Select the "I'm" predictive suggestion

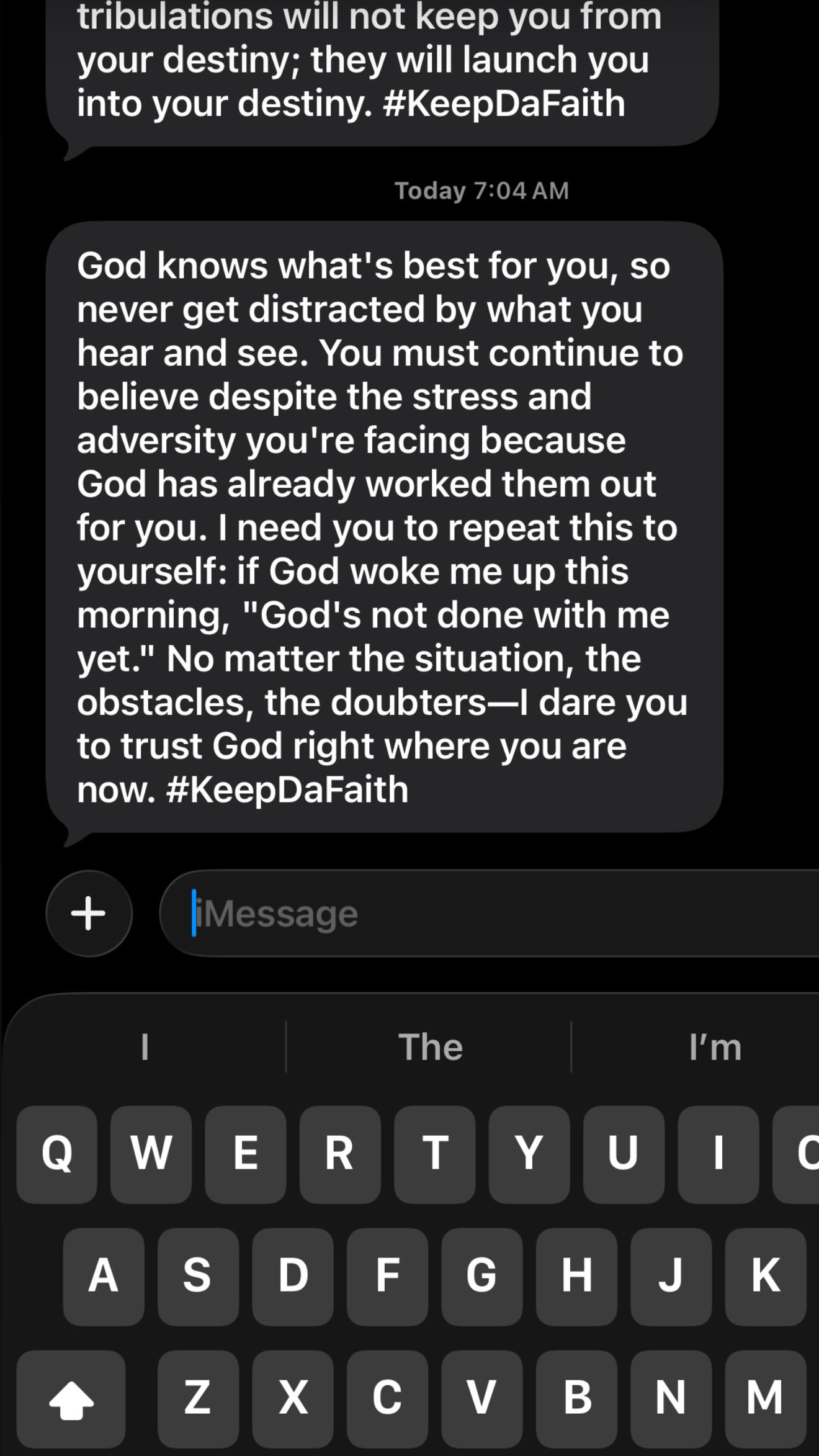(x=715, y=1047)
